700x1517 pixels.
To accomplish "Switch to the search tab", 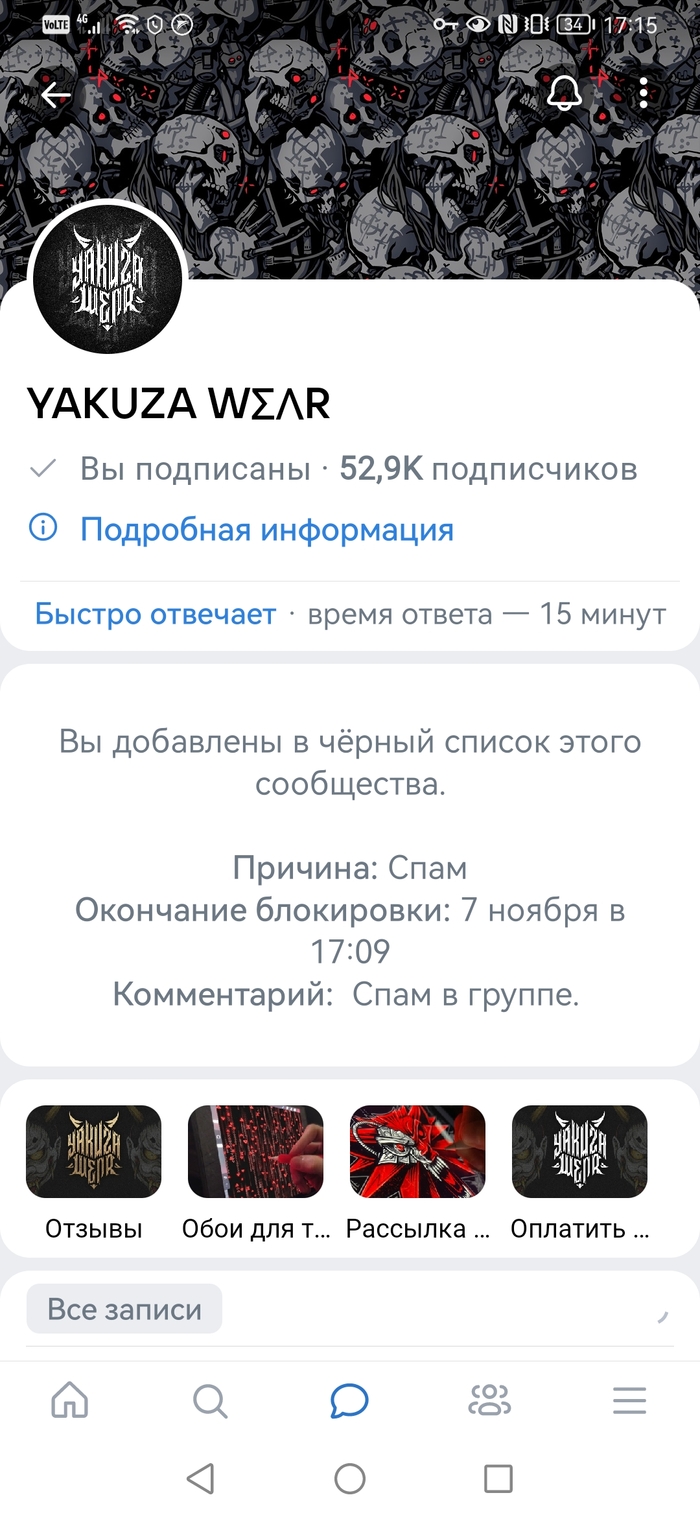I will point(210,1401).
